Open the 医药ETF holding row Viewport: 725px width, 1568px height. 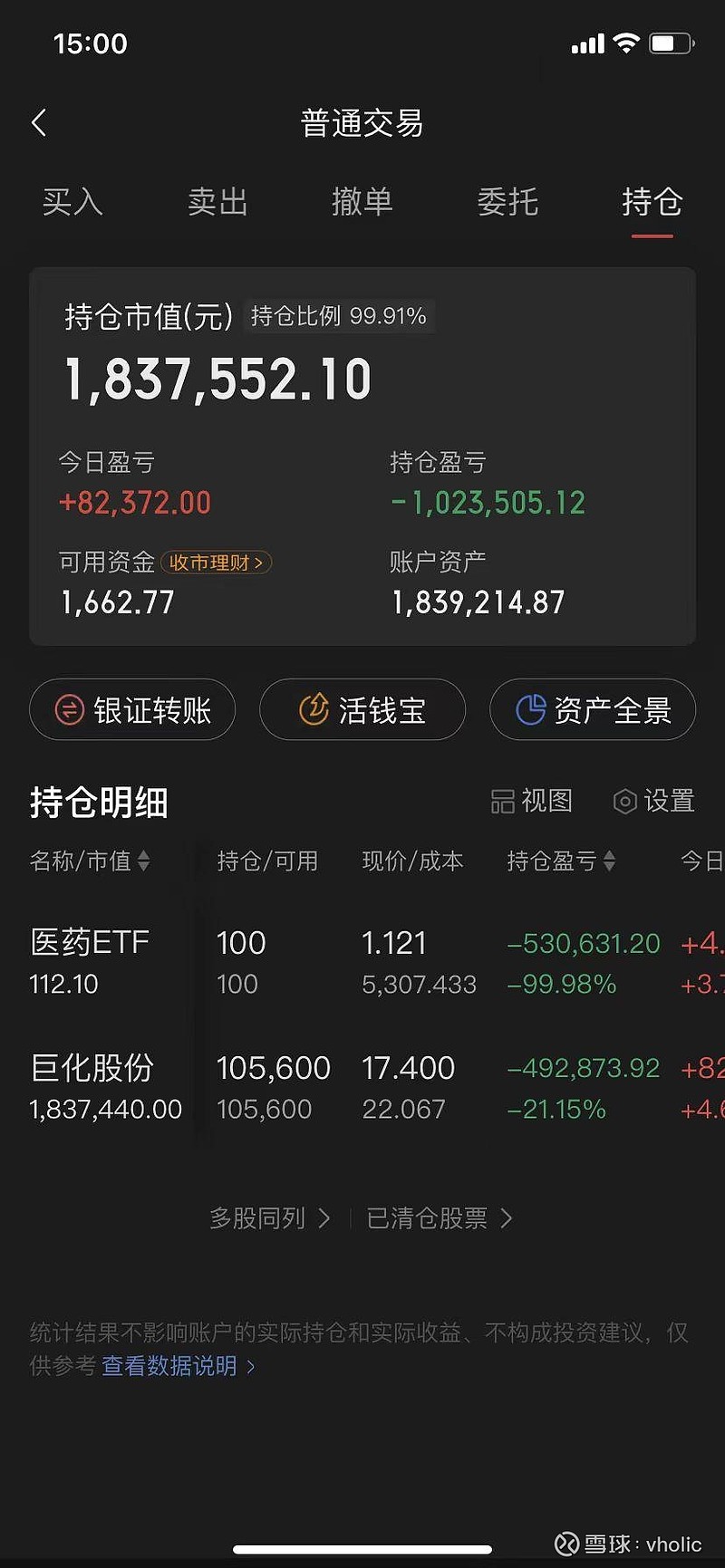[x=362, y=962]
